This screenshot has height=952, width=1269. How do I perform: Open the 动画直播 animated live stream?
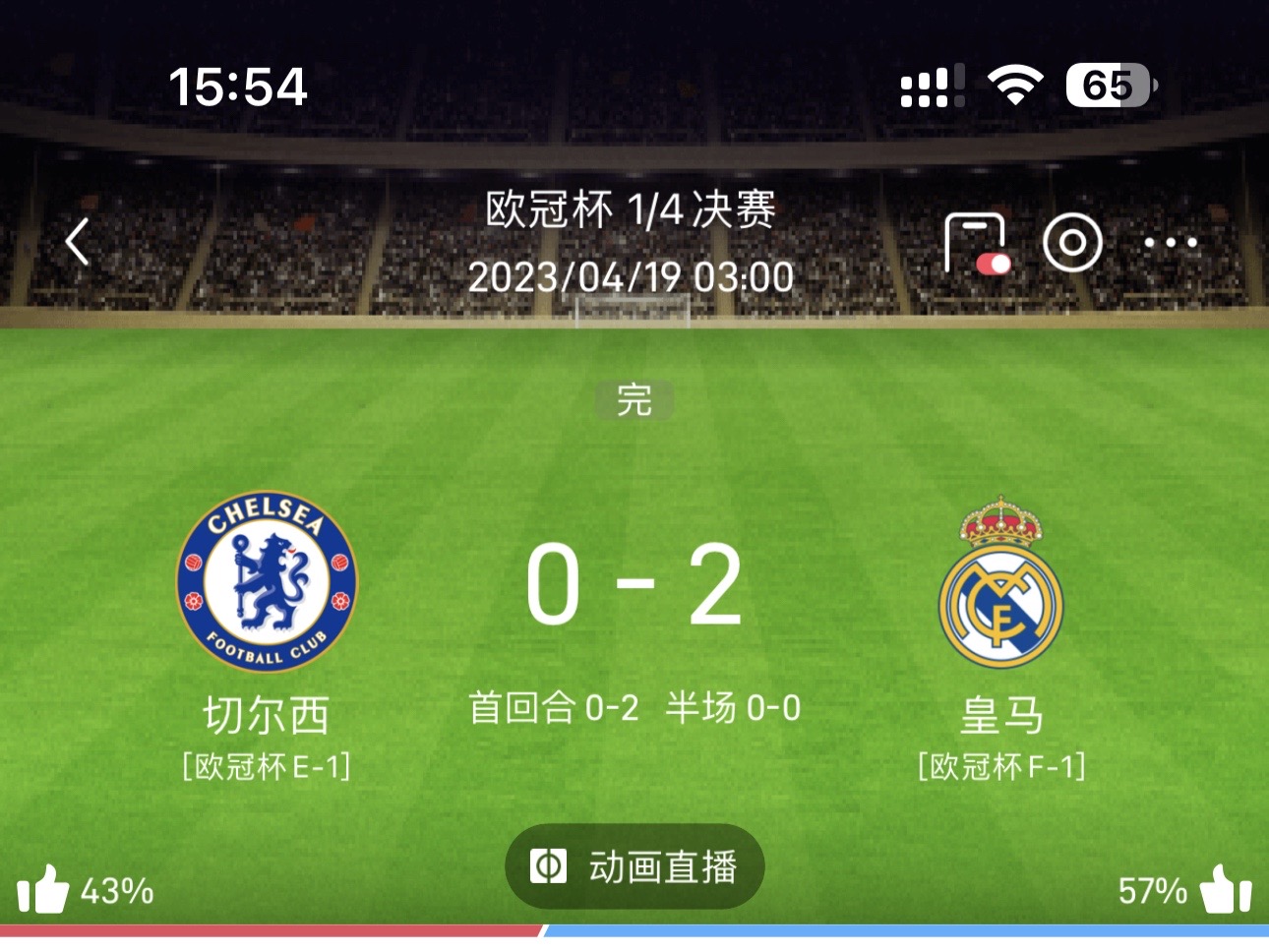tap(634, 866)
